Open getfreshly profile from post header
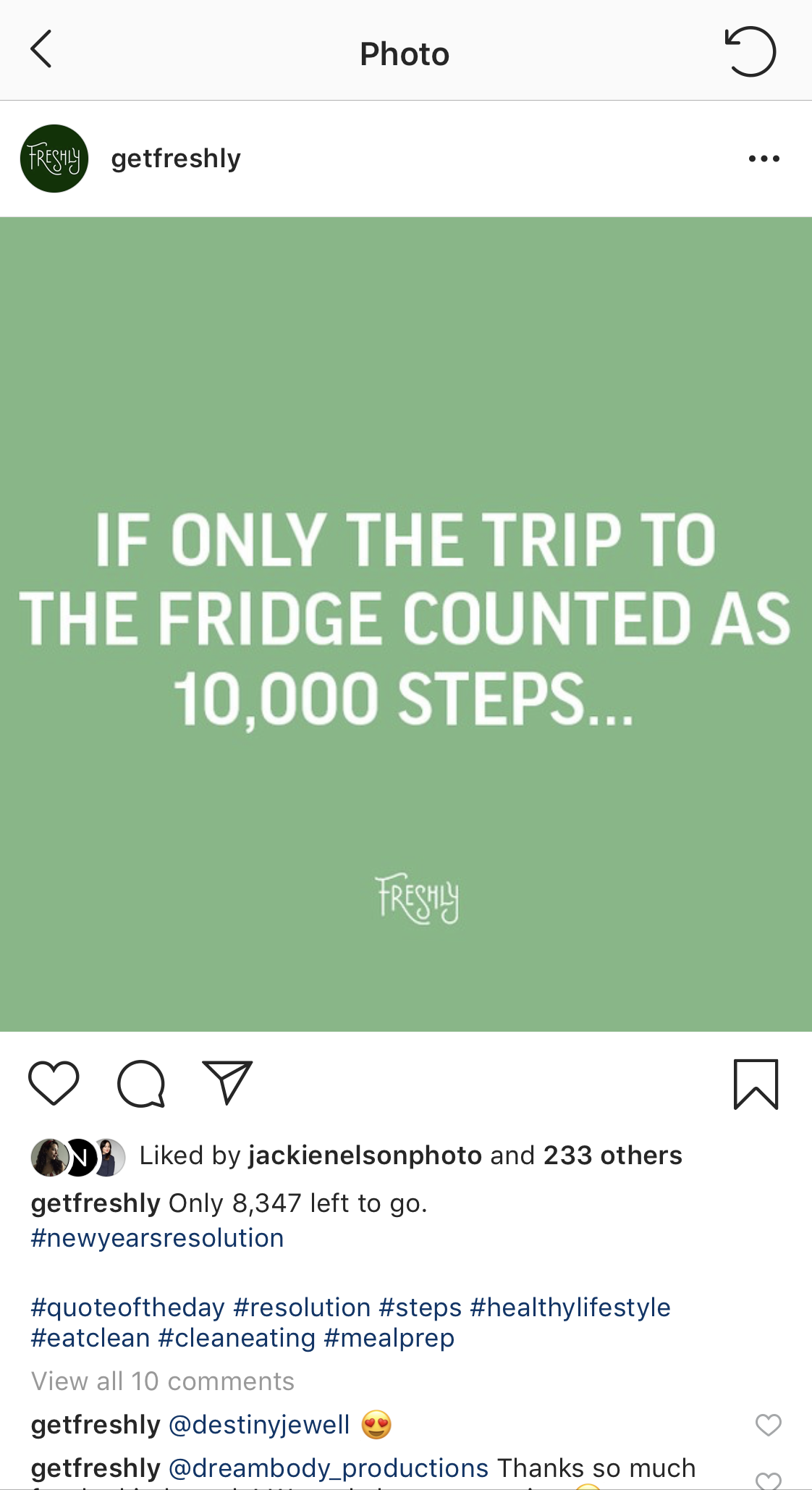The width and height of the screenshot is (812, 1490). click(175, 159)
